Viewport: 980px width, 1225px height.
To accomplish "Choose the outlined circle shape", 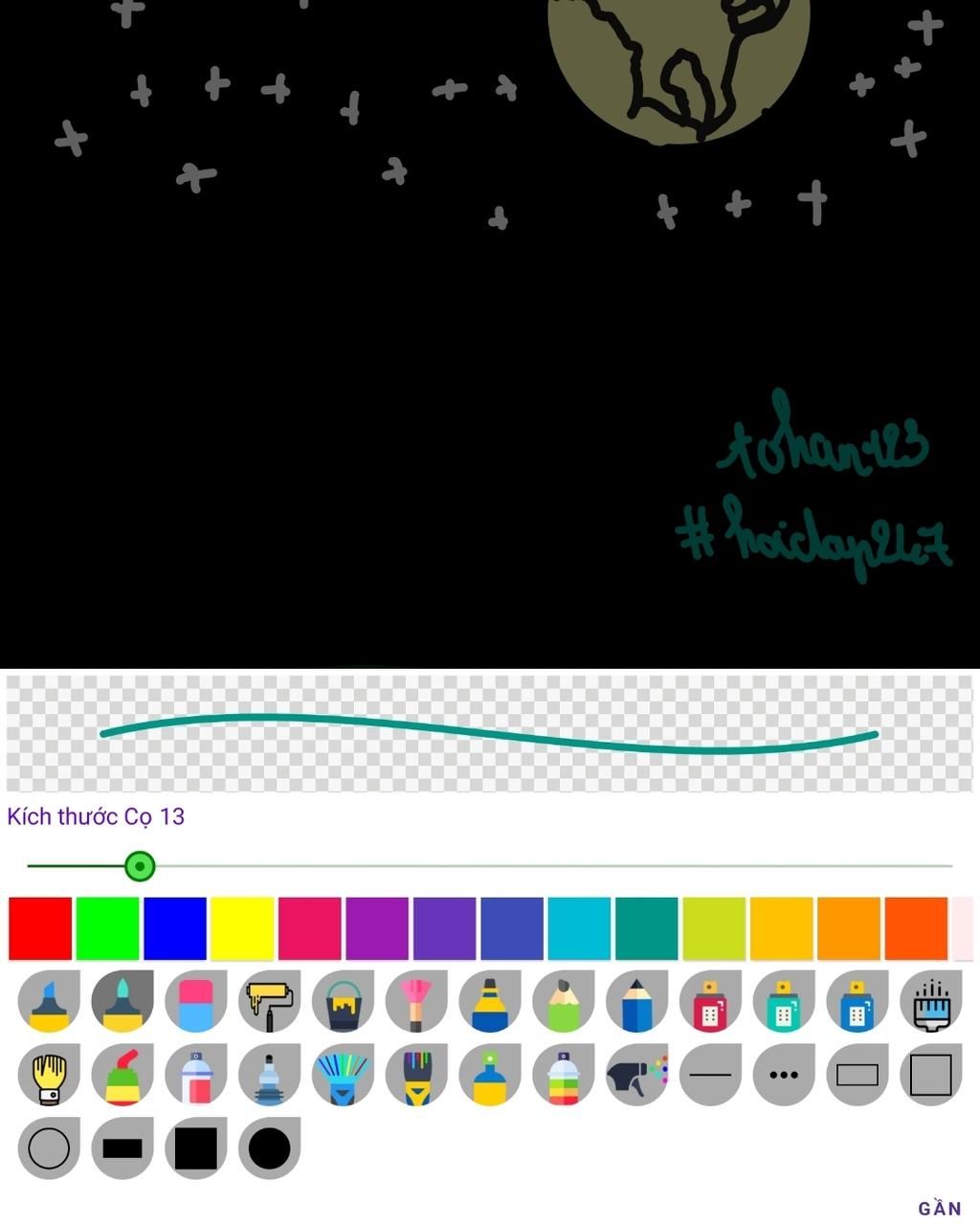I will (49, 1147).
